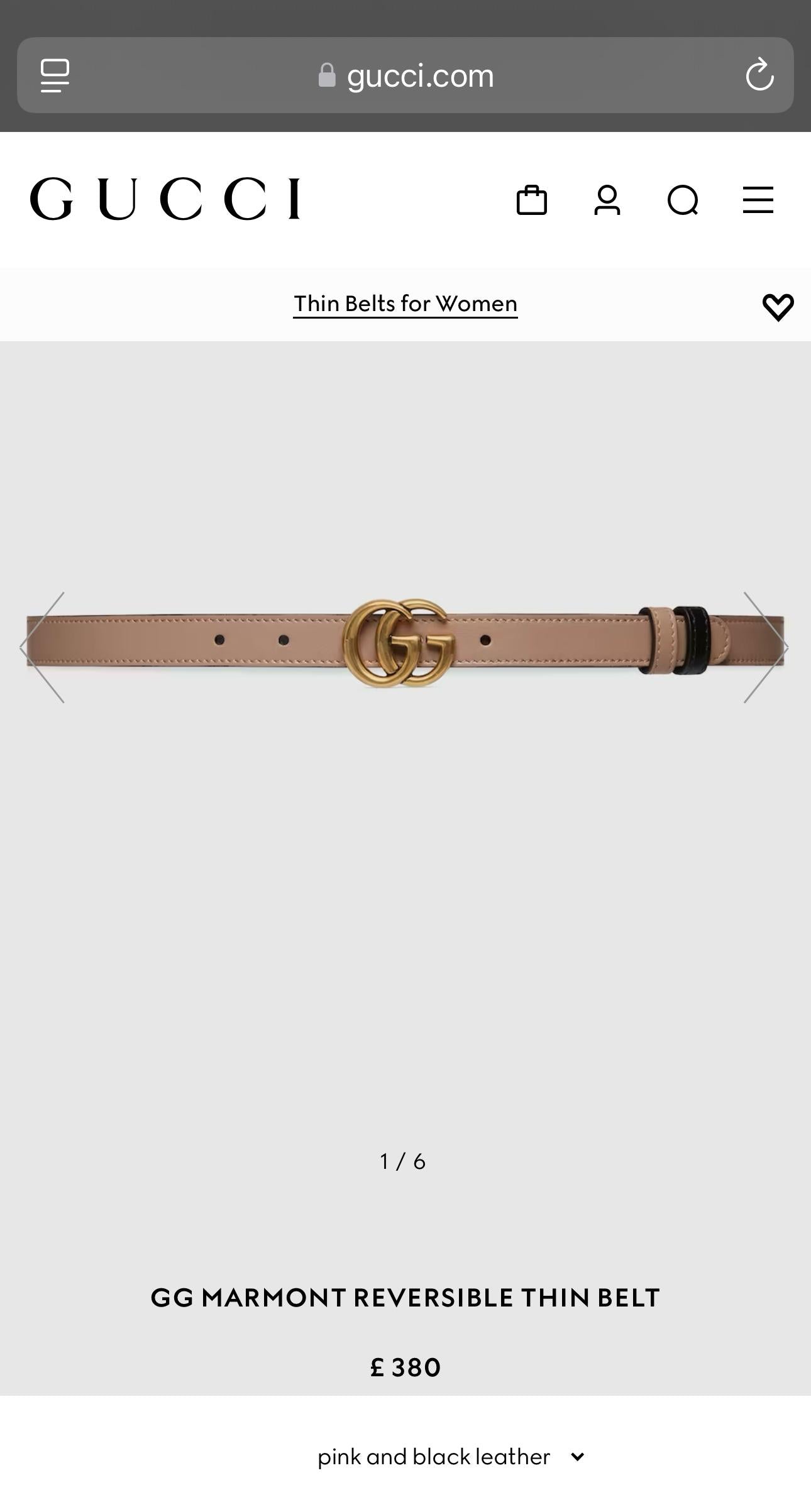Expand the pink and black leather dropdown
Viewport: 811px width, 1512px height.
(450, 1457)
